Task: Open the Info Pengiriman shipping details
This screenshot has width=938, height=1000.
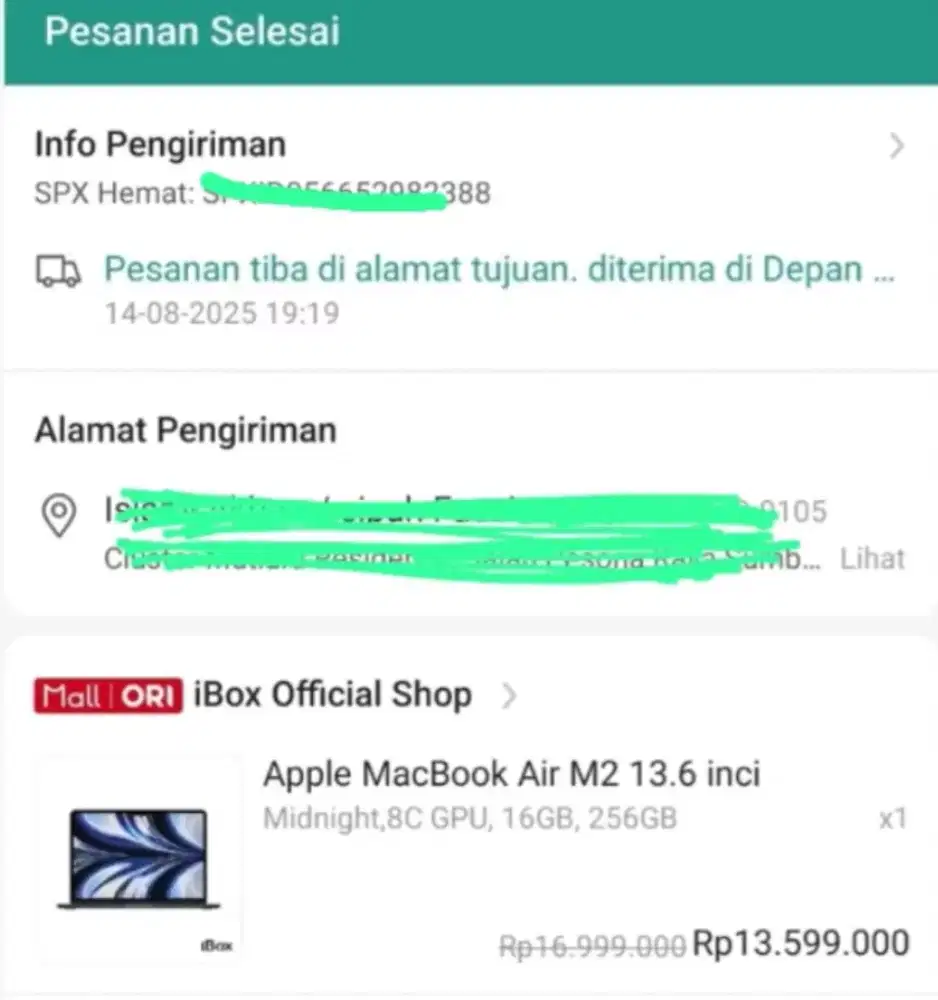Action: [x=896, y=147]
